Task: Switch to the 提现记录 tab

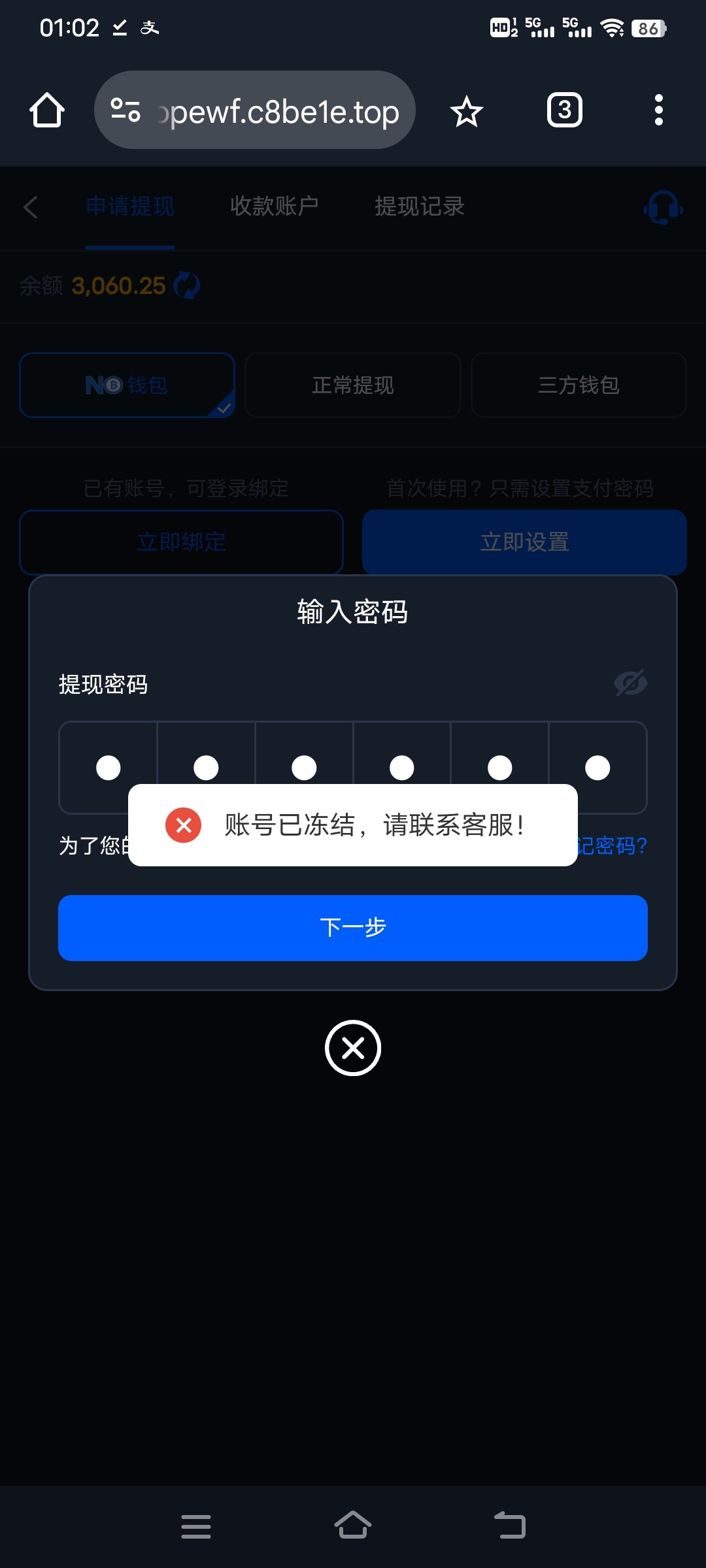Action: click(420, 206)
